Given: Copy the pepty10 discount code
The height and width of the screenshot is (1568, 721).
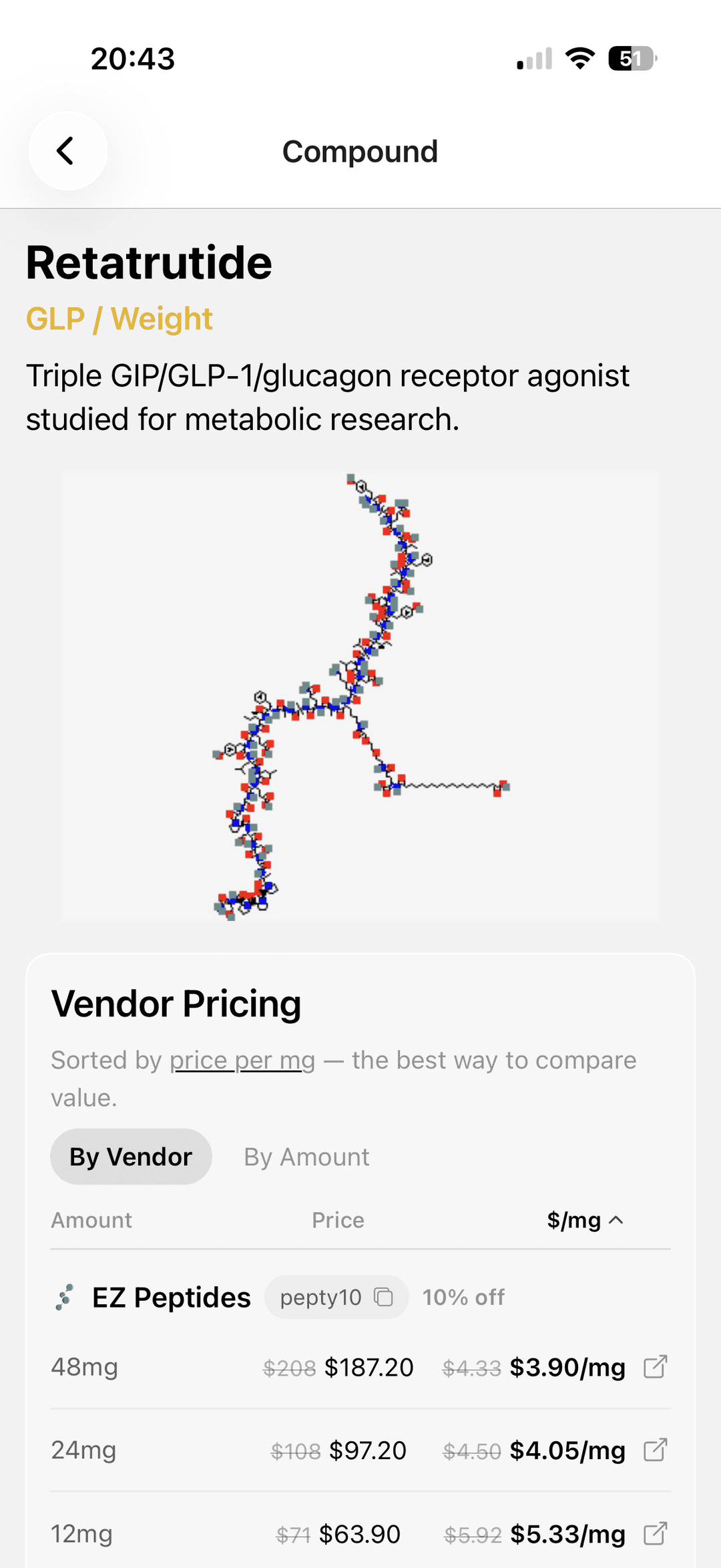Looking at the screenshot, I should pyautogui.click(x=383, y=1297).
